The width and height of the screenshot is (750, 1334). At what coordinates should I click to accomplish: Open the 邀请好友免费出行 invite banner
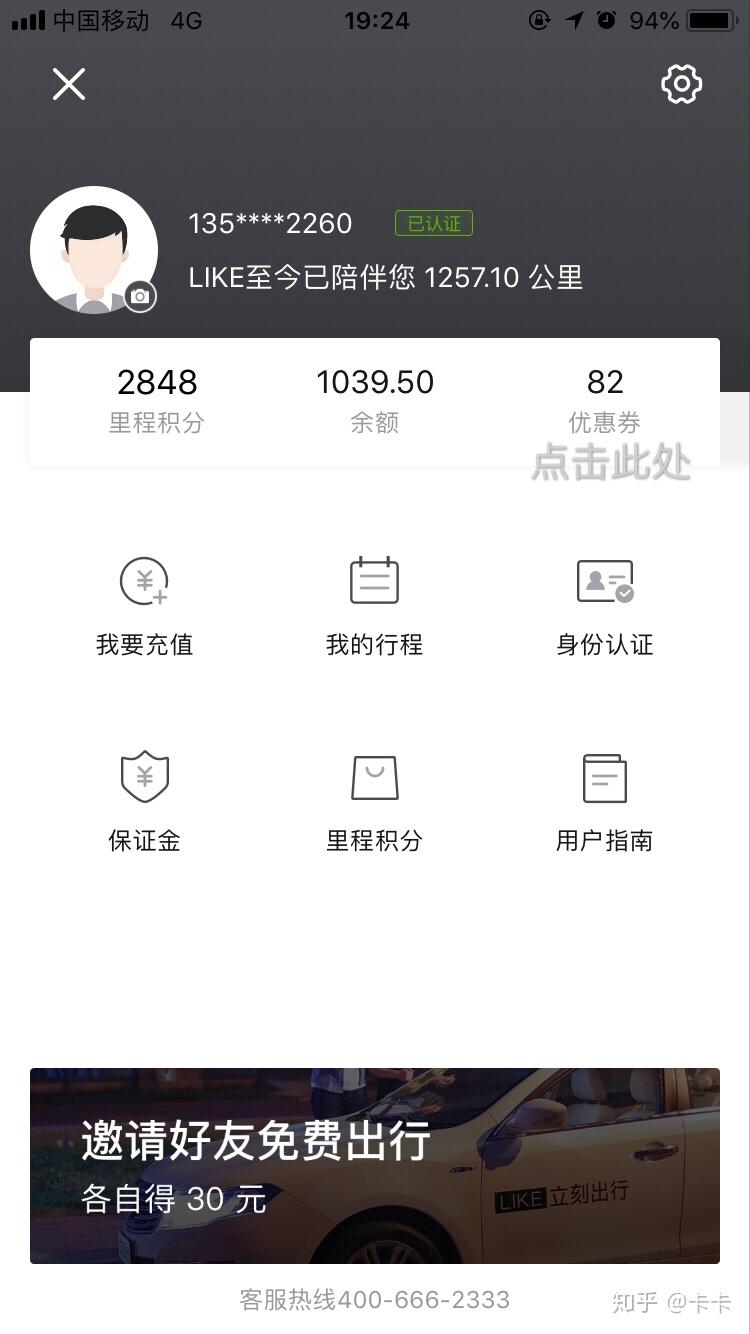(x=374, y=1165)
